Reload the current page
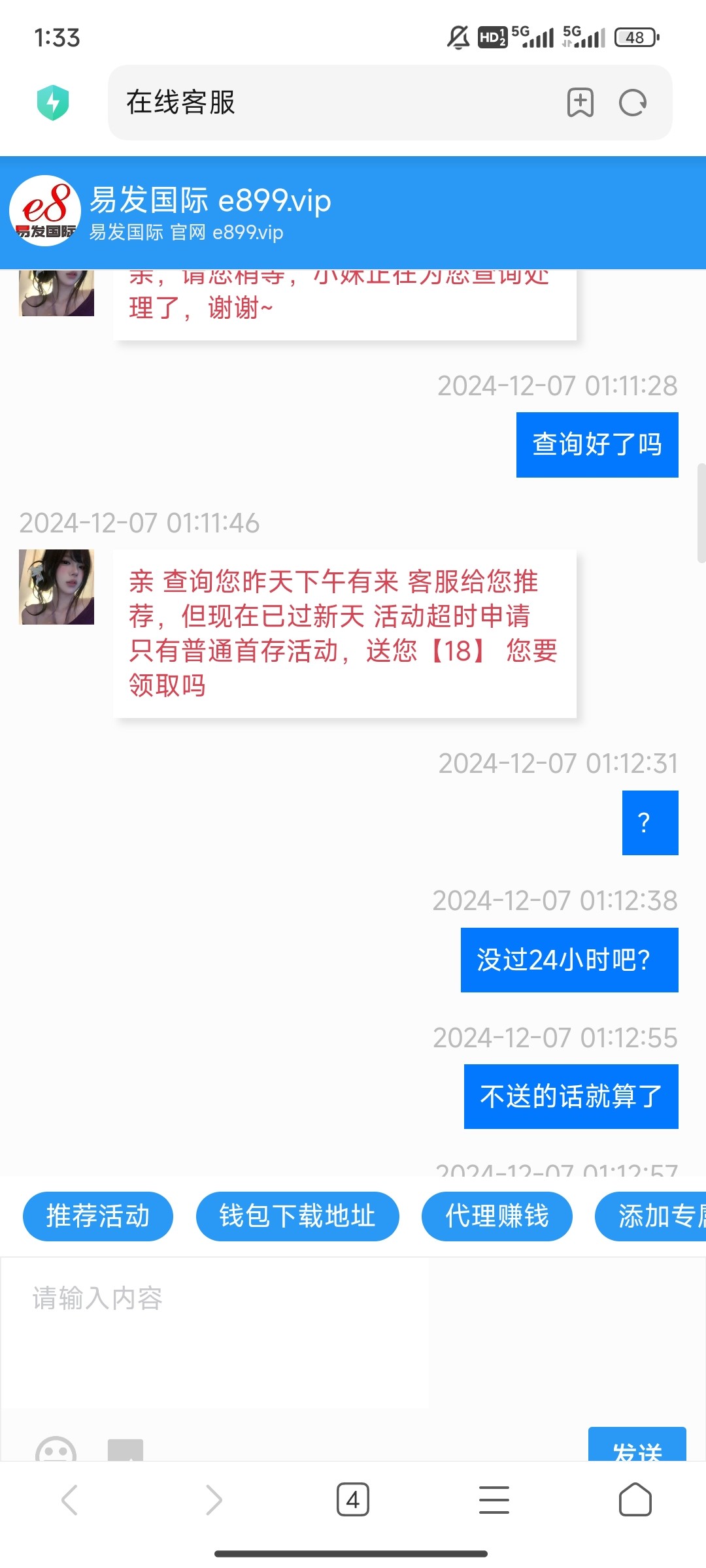The width and height of the screenshot is (706, 1568). (632, 103)
